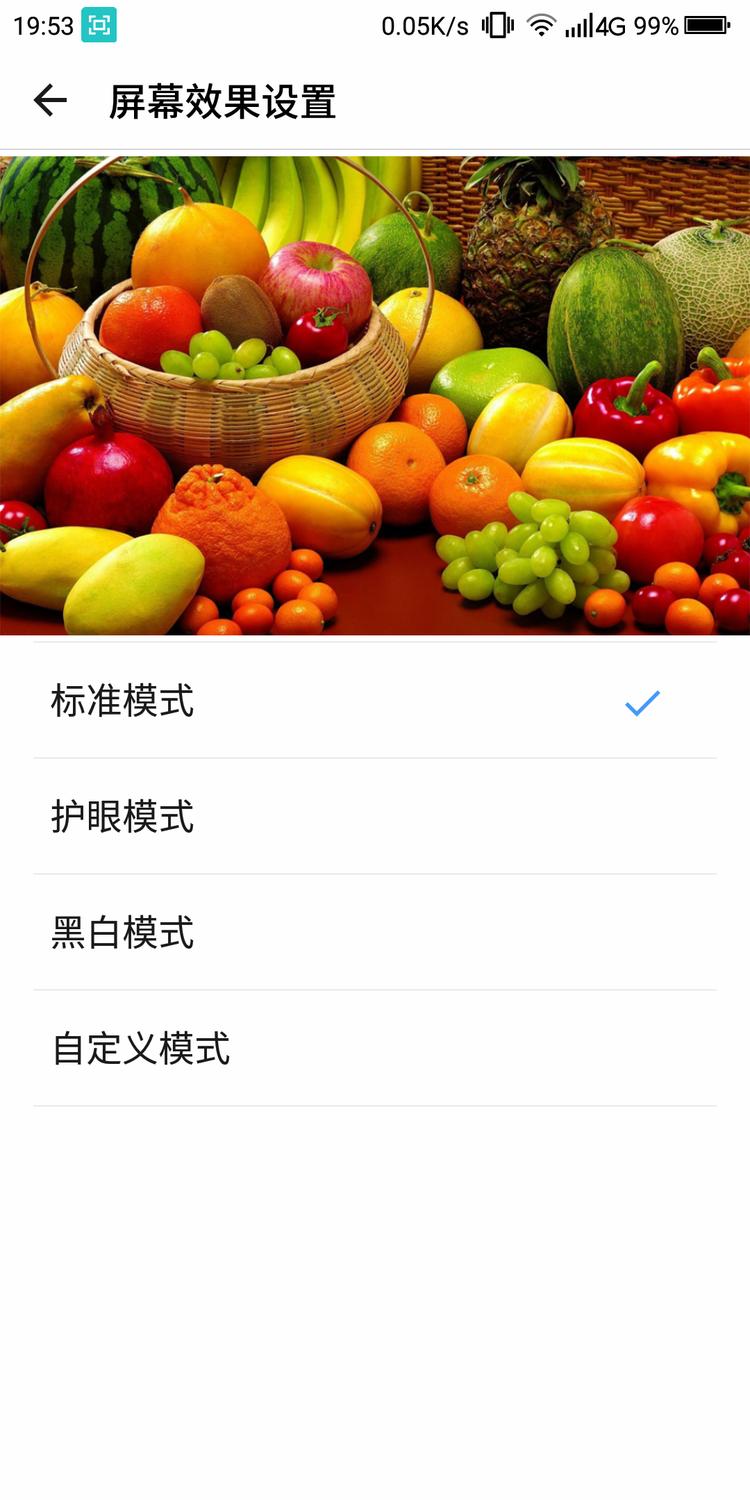
Task: Tap the battery icon in the status bar
Action: click(706, 25)
